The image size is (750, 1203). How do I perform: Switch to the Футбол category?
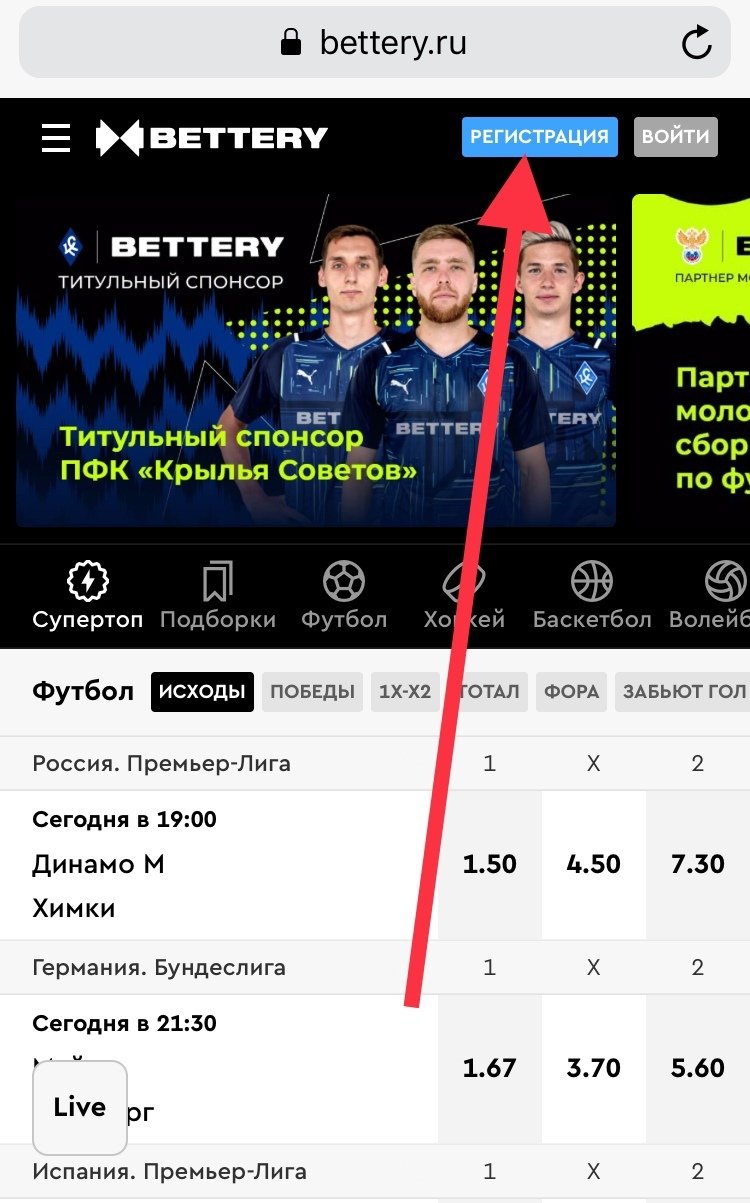(x=344, y=596)
